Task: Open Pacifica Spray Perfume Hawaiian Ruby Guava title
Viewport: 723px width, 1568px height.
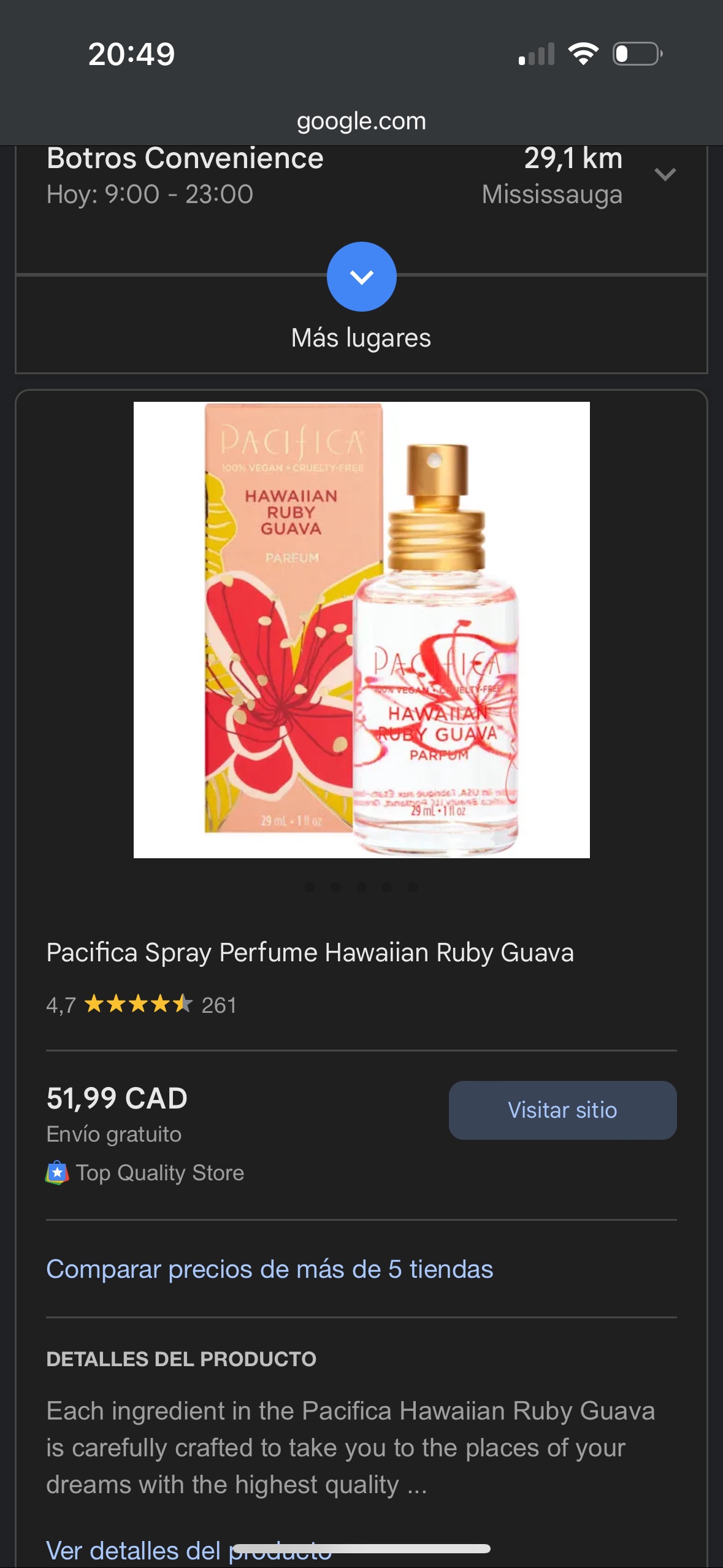Action: (x=310, y=953)
